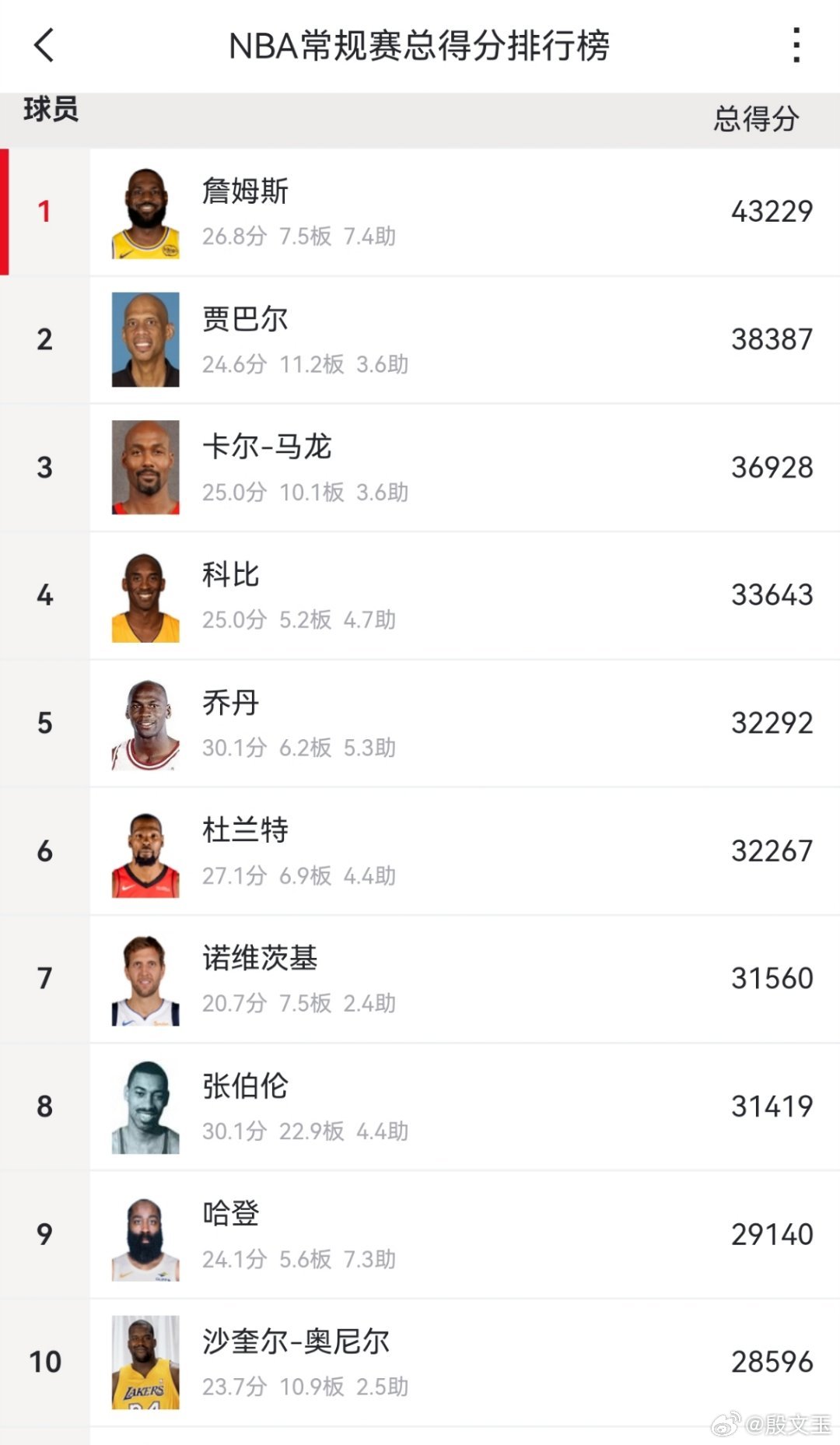Tap the red rank badge number 1
This screenshot has width=840, height=1445.
point(45,210)
